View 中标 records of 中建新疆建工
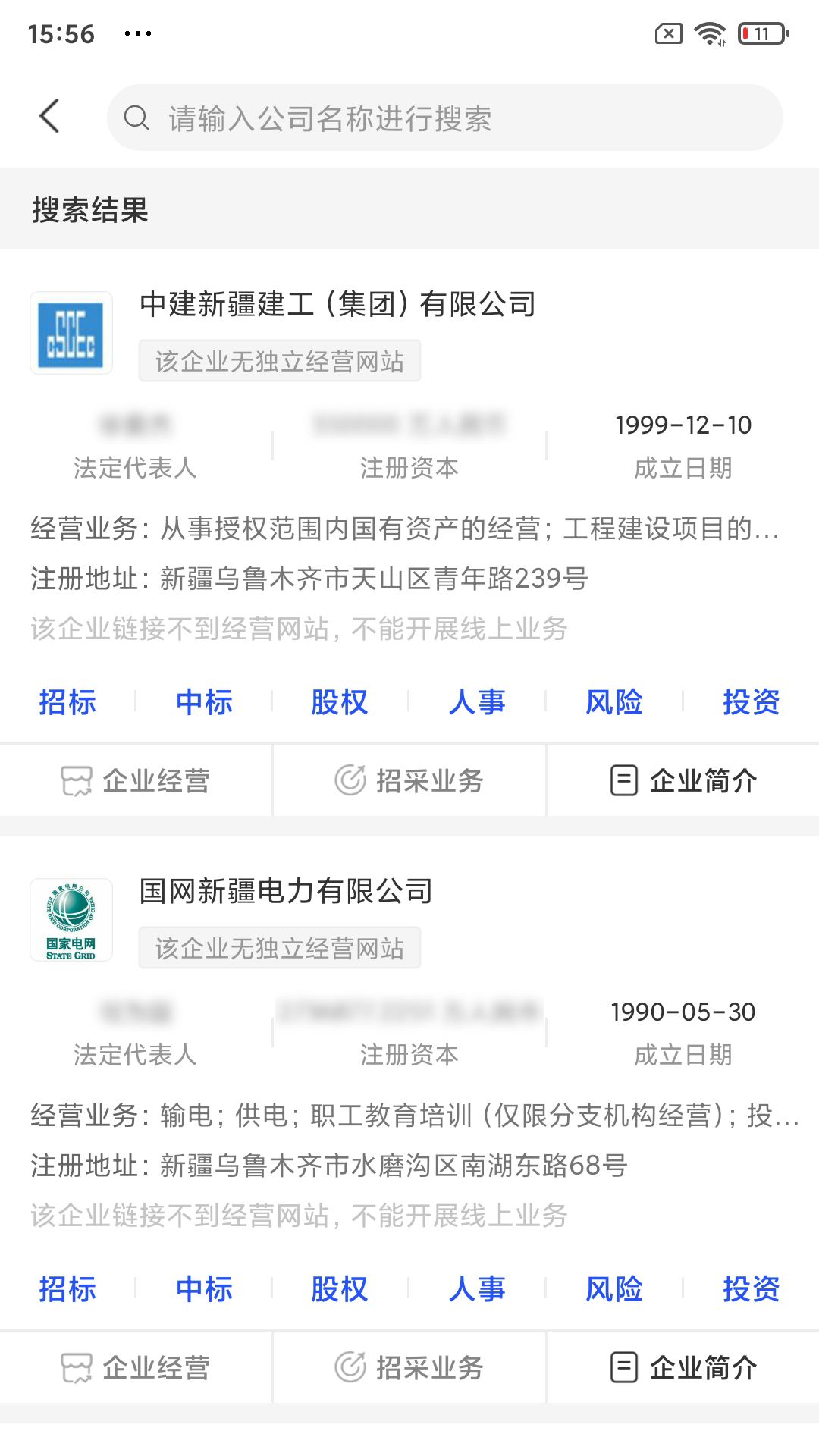This screenshot has height=1456, width=819. [203, 703]
